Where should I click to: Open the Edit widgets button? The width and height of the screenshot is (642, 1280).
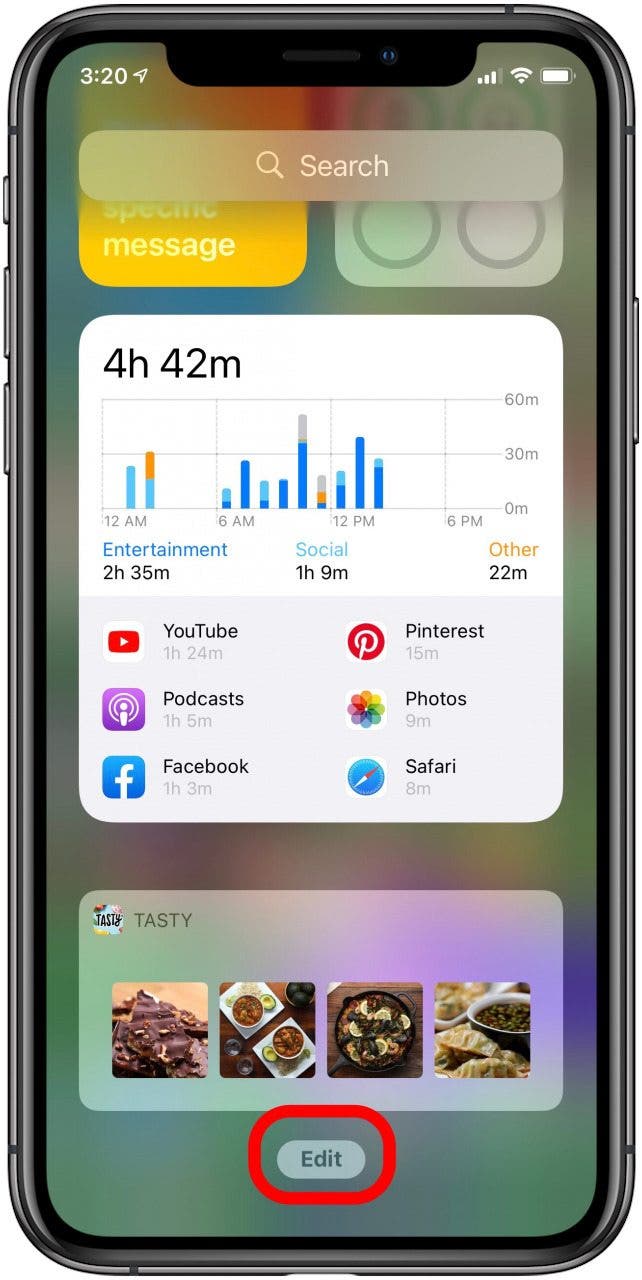pos(321,1159)
